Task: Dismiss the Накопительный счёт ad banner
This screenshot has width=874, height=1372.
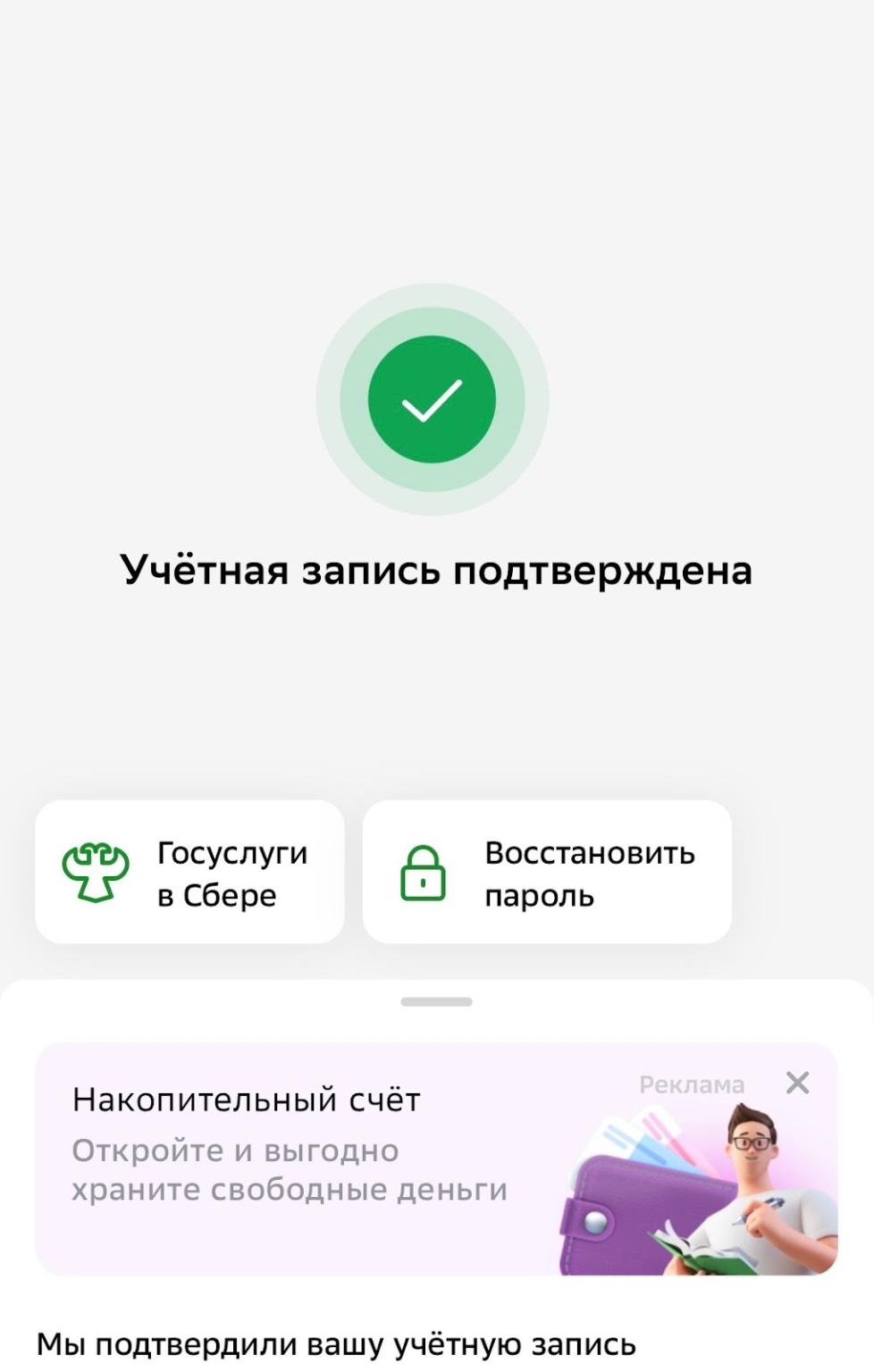Action: (x=797, y=1083)
